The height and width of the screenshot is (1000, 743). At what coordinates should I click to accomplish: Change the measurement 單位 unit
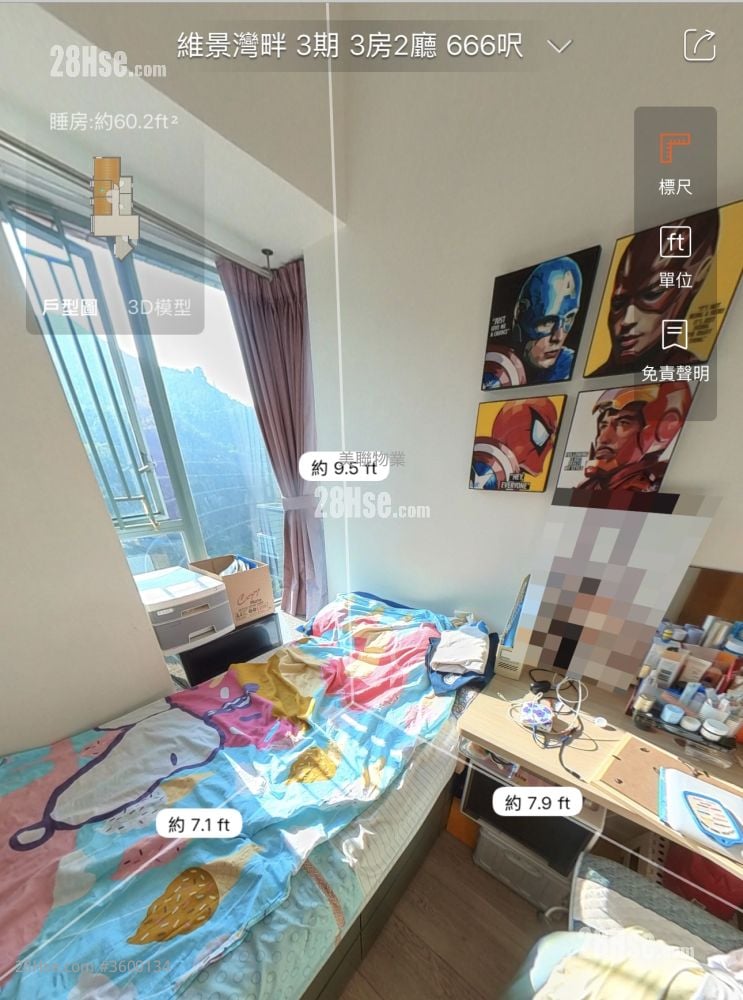point(675,257)
